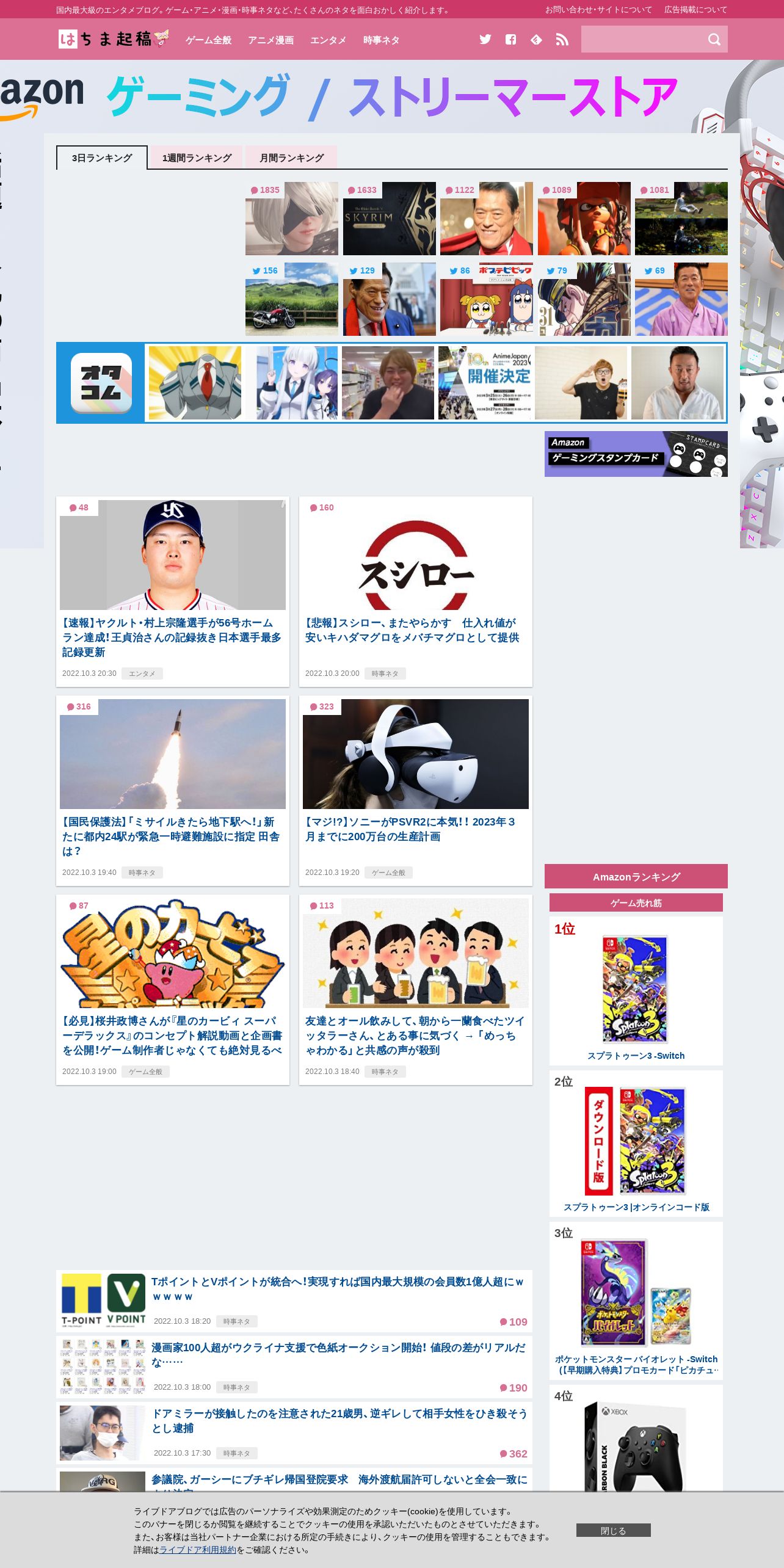Tap the search magnifier icon
Image resolution: width=784 pixels, height=1568 pixels.
click(714, 40)
